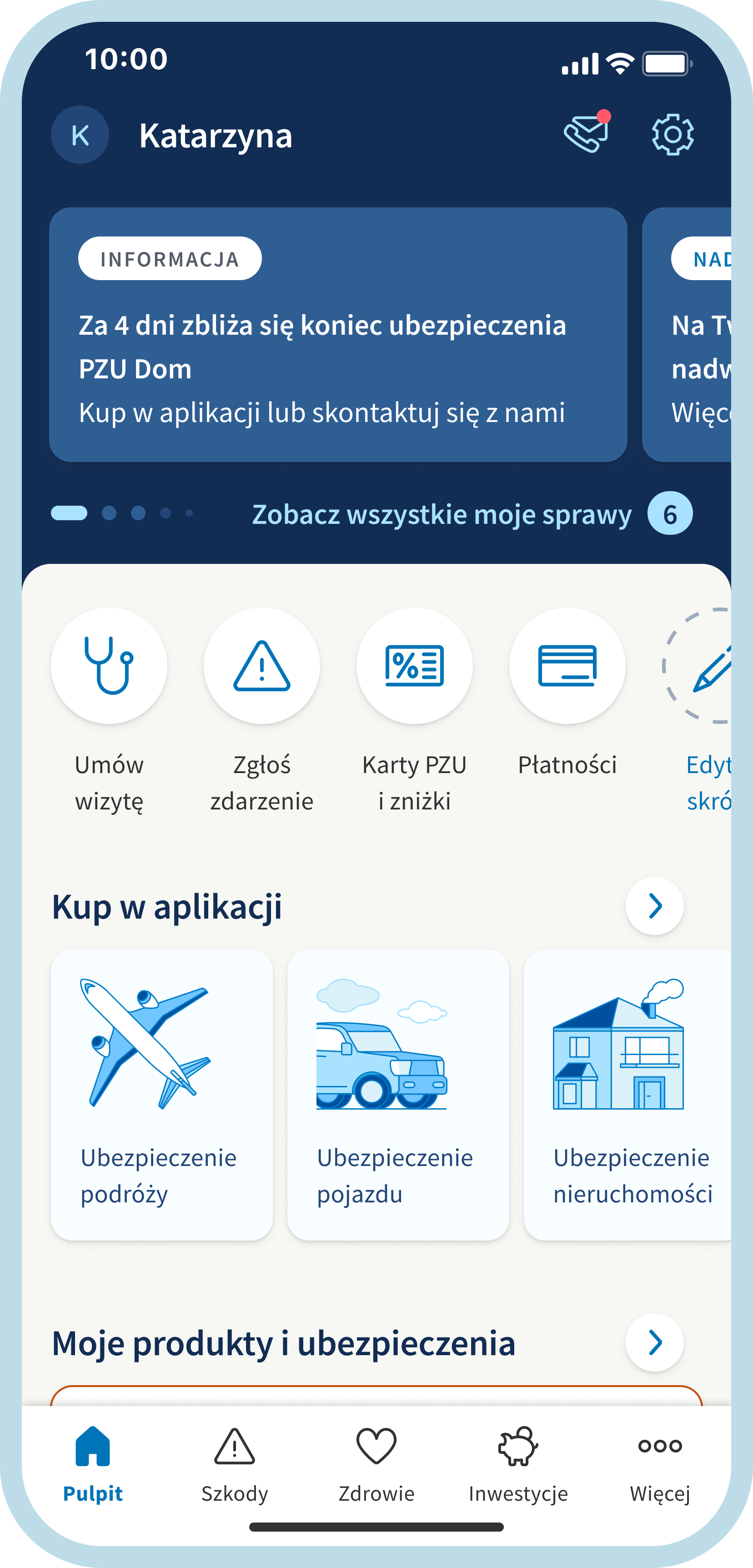Expand the Kup w aplikacji section arrow
This screenshot has height=1568, width=753.
pos(654,906)
